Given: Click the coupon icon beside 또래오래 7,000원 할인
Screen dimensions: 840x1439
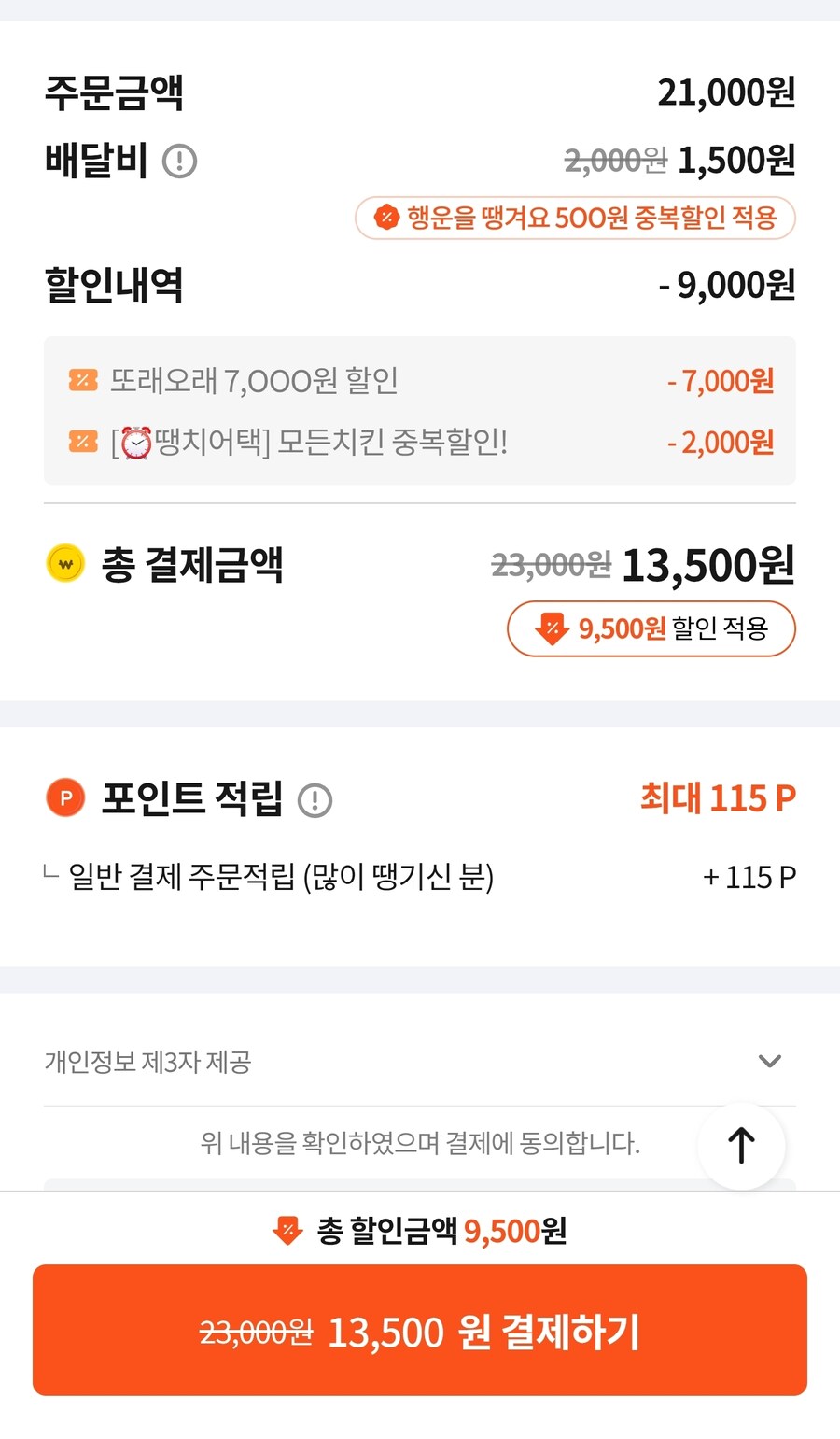Looking at the screenshot, I should (x=83, y=380).
